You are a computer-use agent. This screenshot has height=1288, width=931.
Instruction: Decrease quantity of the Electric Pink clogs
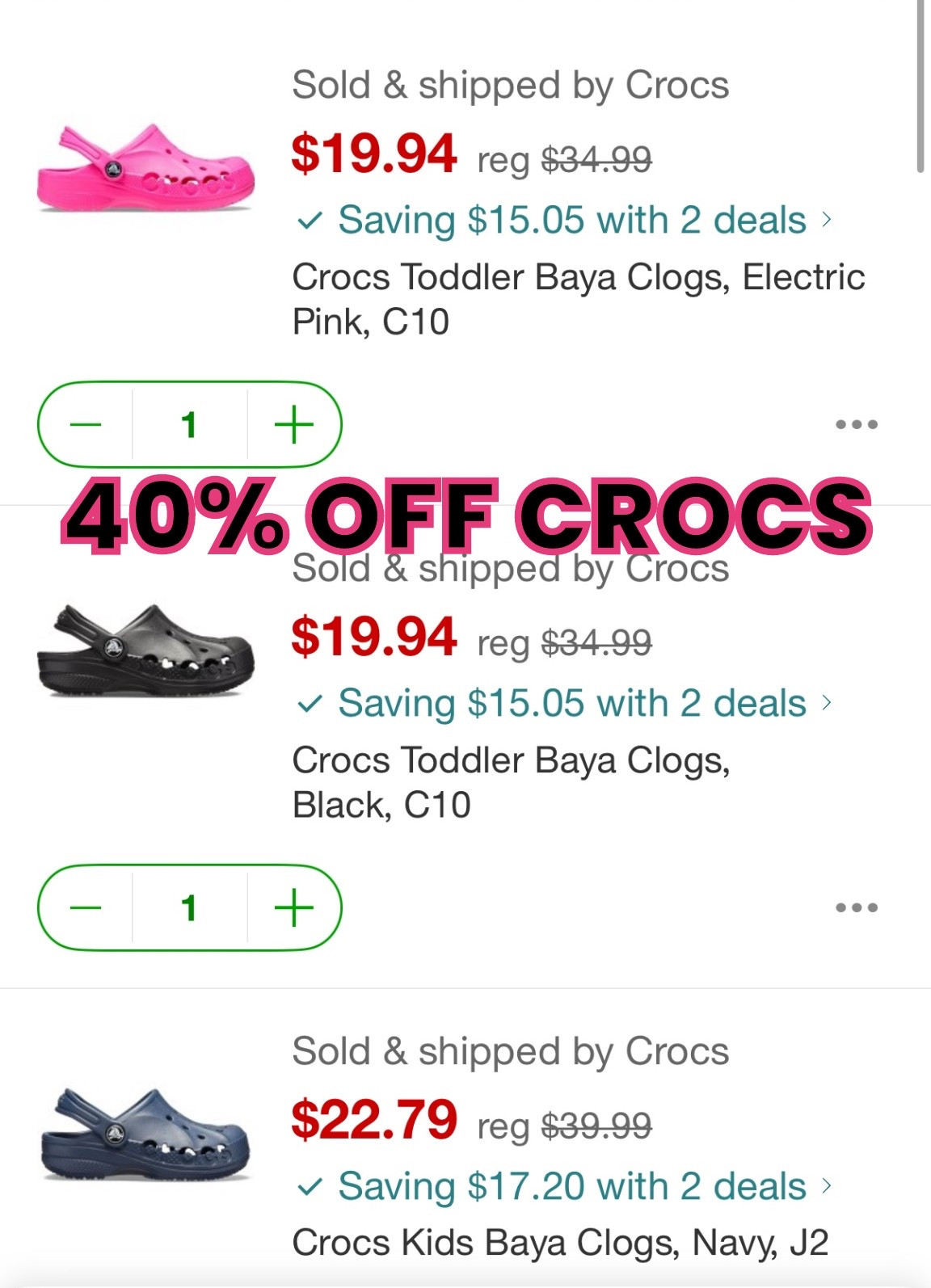pos(85,422)
